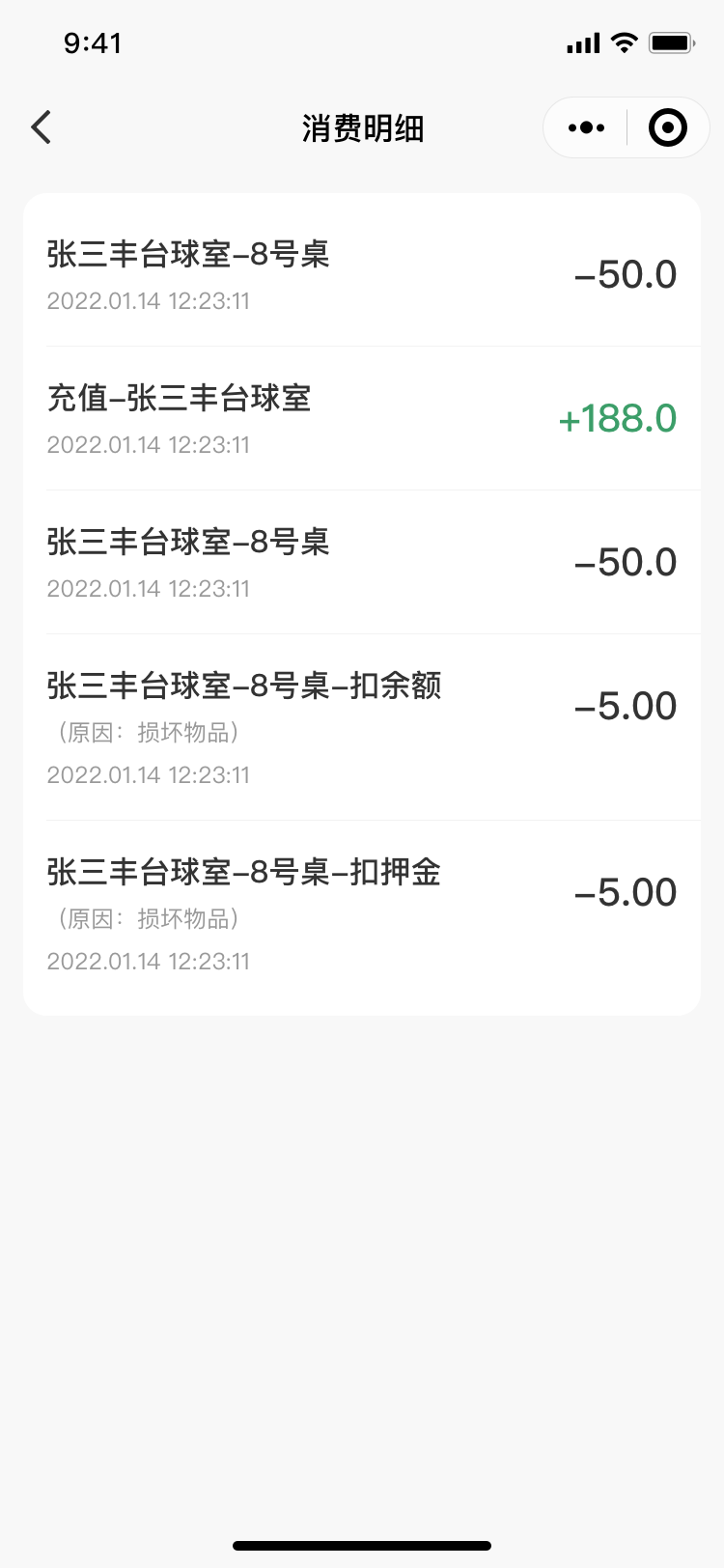Image resolution: width=724 pixels, height=1568 pixels.
Task: Go back using the back arrow
Action: [x=41, y=127]
